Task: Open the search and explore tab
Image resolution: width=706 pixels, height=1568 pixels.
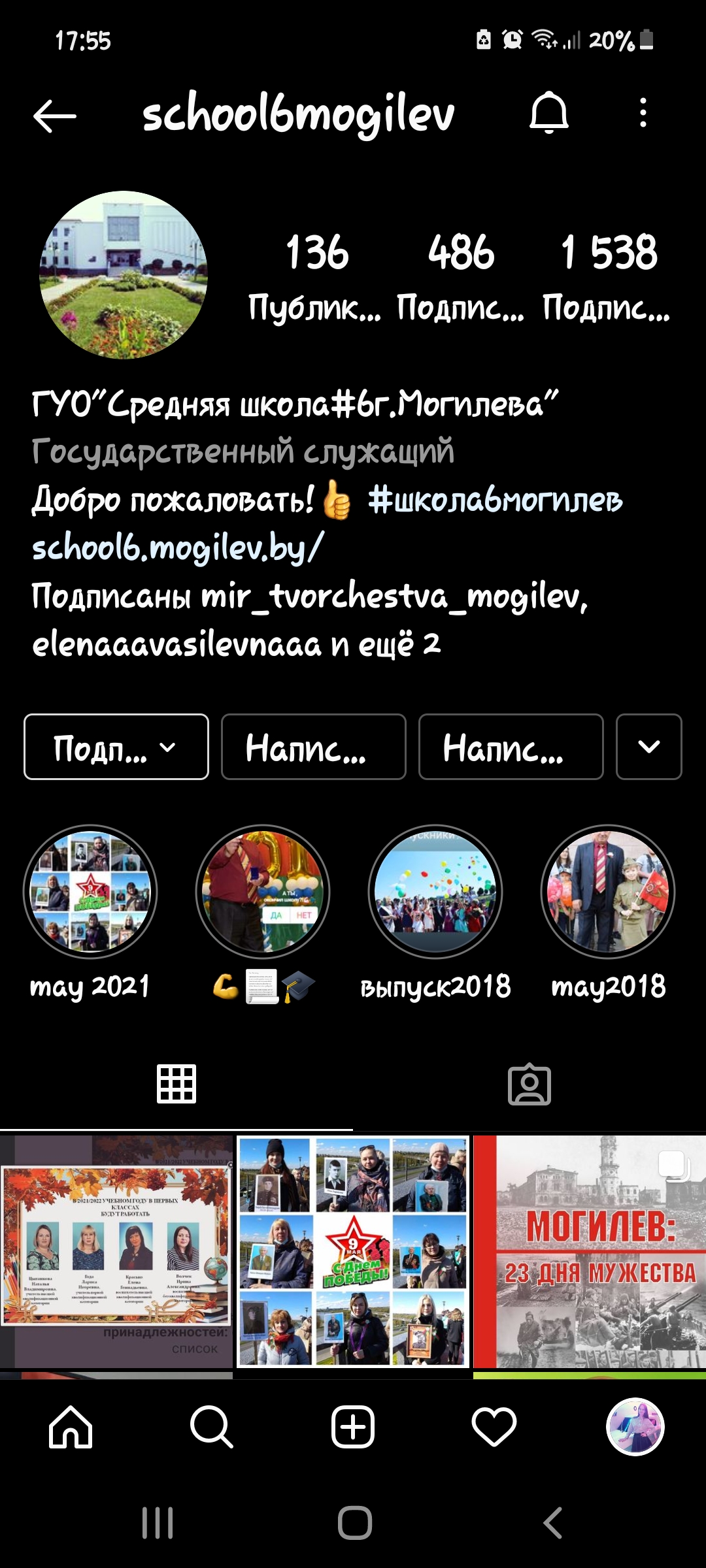Action: (x=211, y=1428)
